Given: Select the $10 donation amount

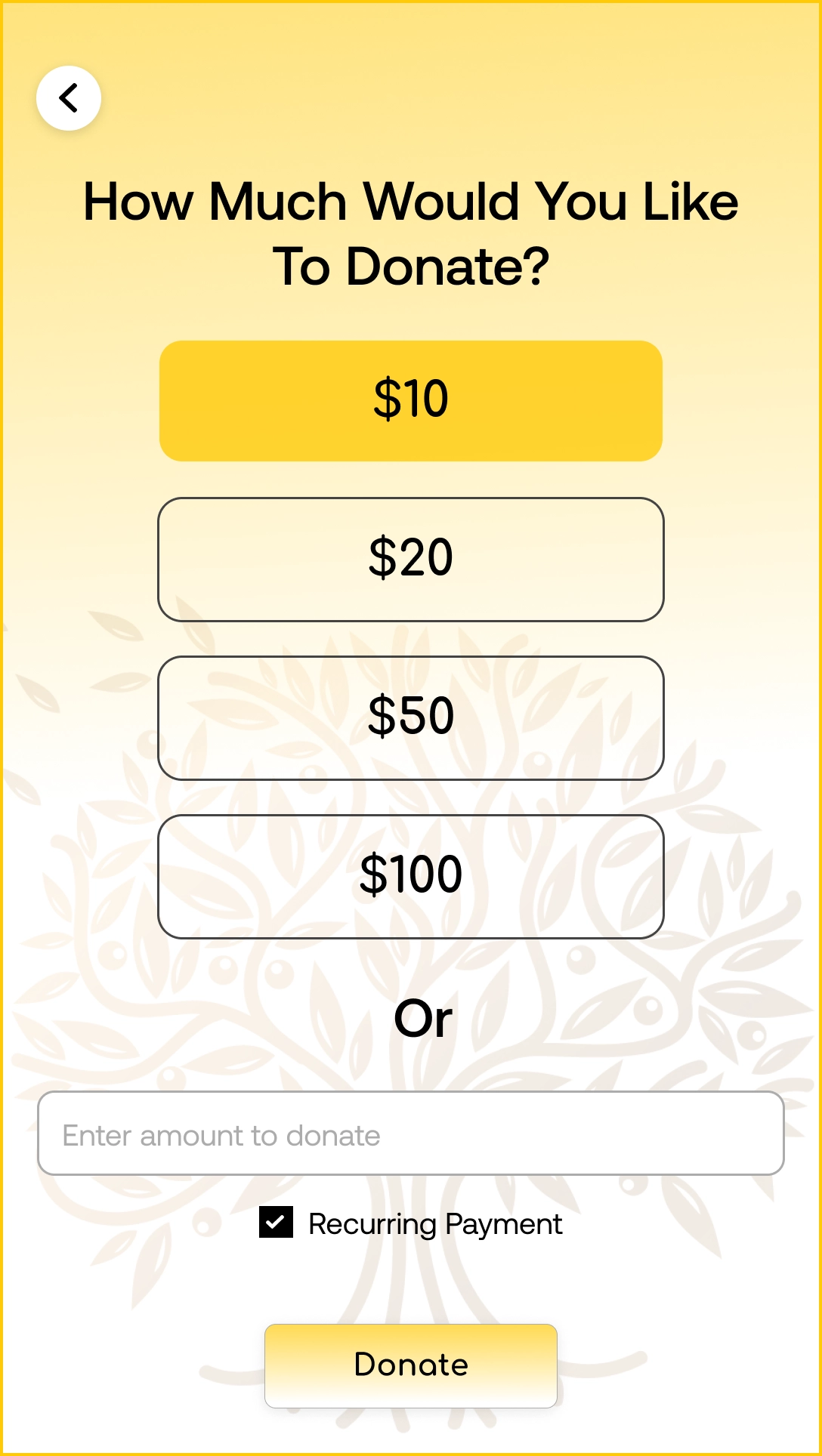Looking at the screenshot, I should pyautogui.click(x=411, y=400).
